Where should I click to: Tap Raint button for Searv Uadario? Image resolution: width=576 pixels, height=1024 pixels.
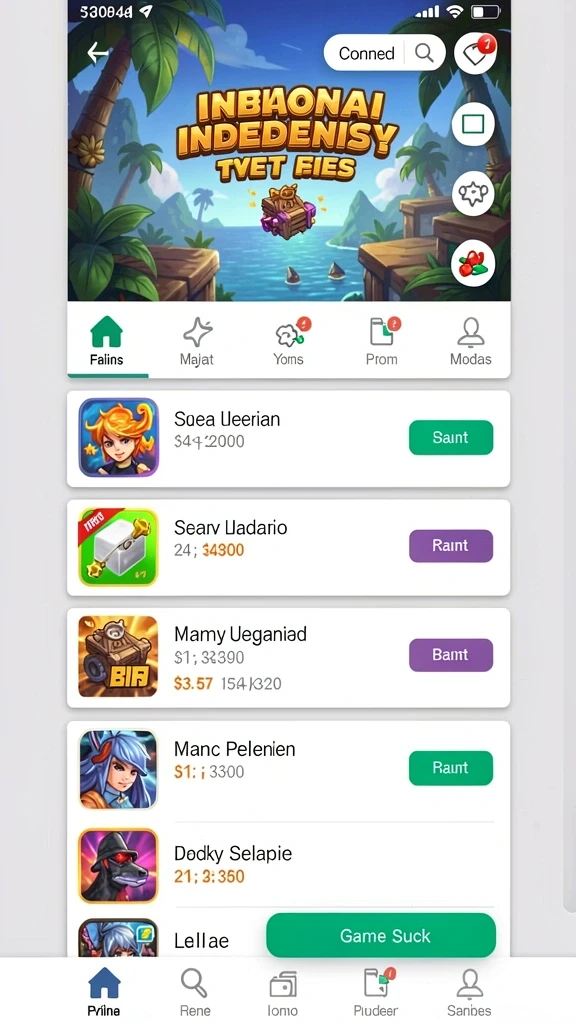pos(451,545)
